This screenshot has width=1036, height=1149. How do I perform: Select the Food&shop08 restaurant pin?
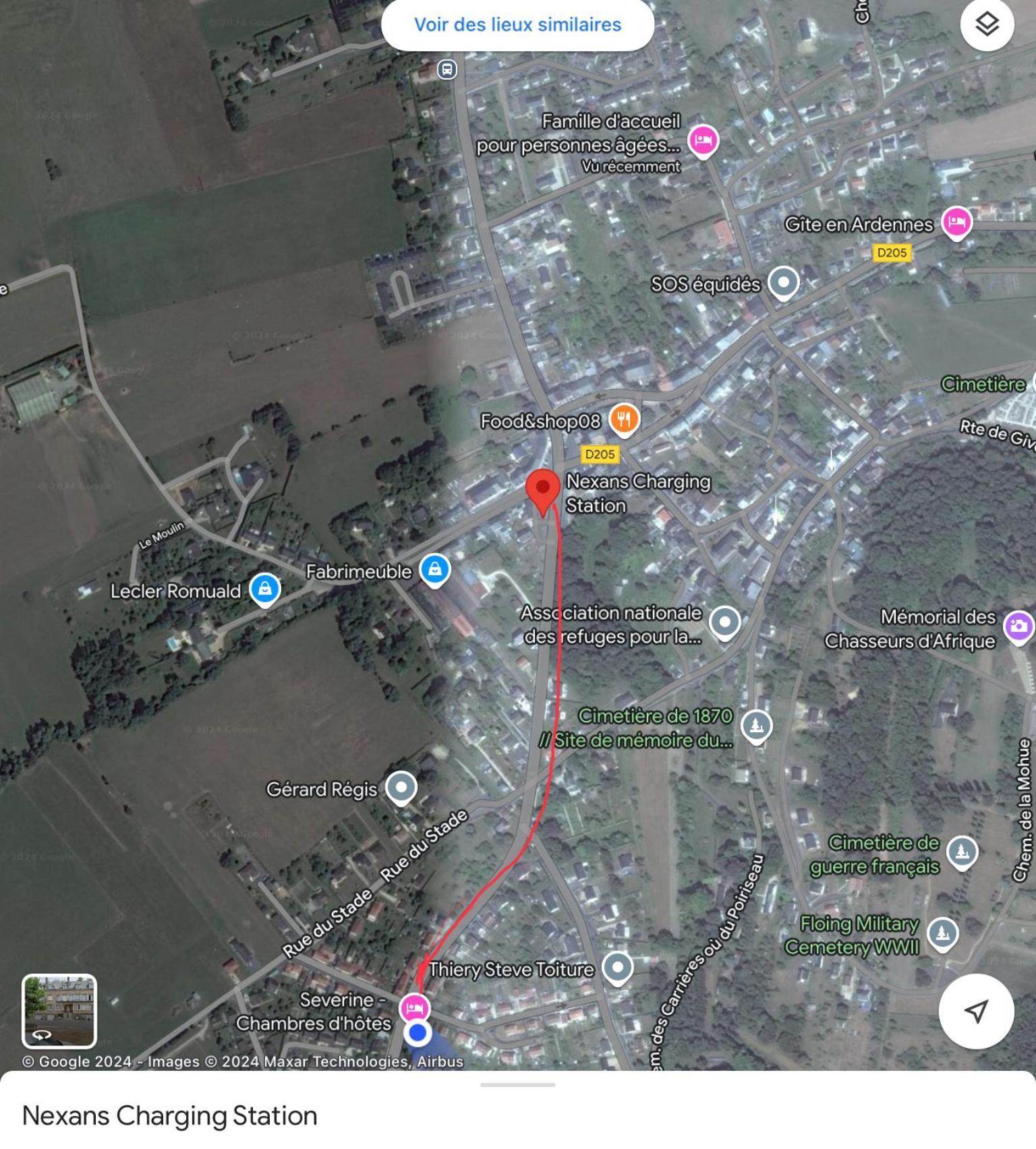(x=624, y=419)
